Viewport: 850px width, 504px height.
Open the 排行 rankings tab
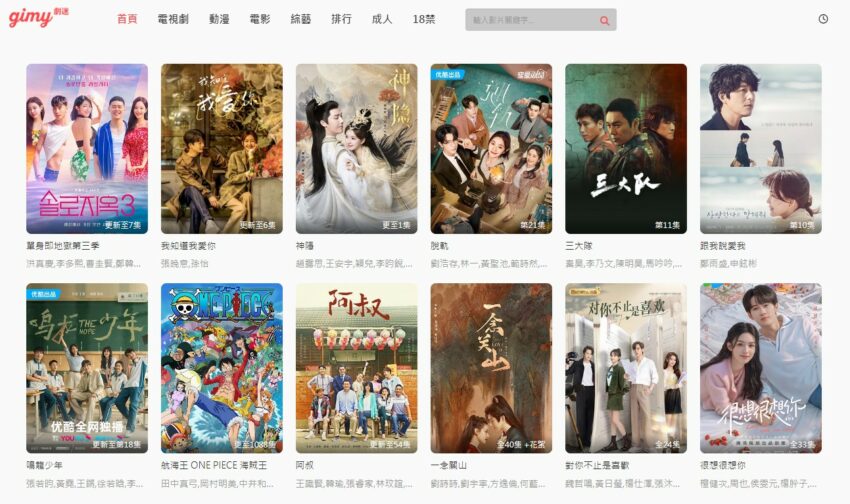pyautogui.click(x=341, y=19)
